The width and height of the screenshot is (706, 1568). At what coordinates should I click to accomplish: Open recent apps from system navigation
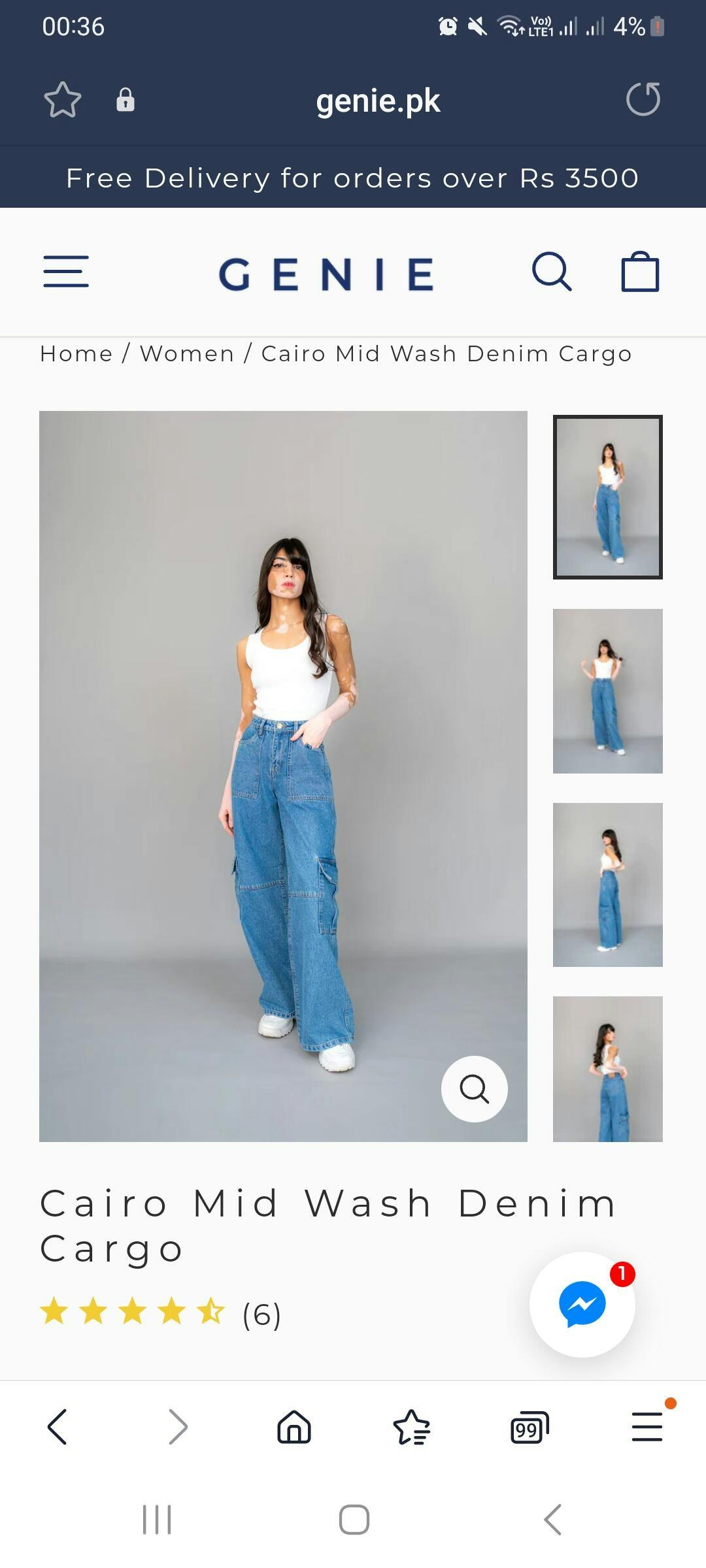157,1520
